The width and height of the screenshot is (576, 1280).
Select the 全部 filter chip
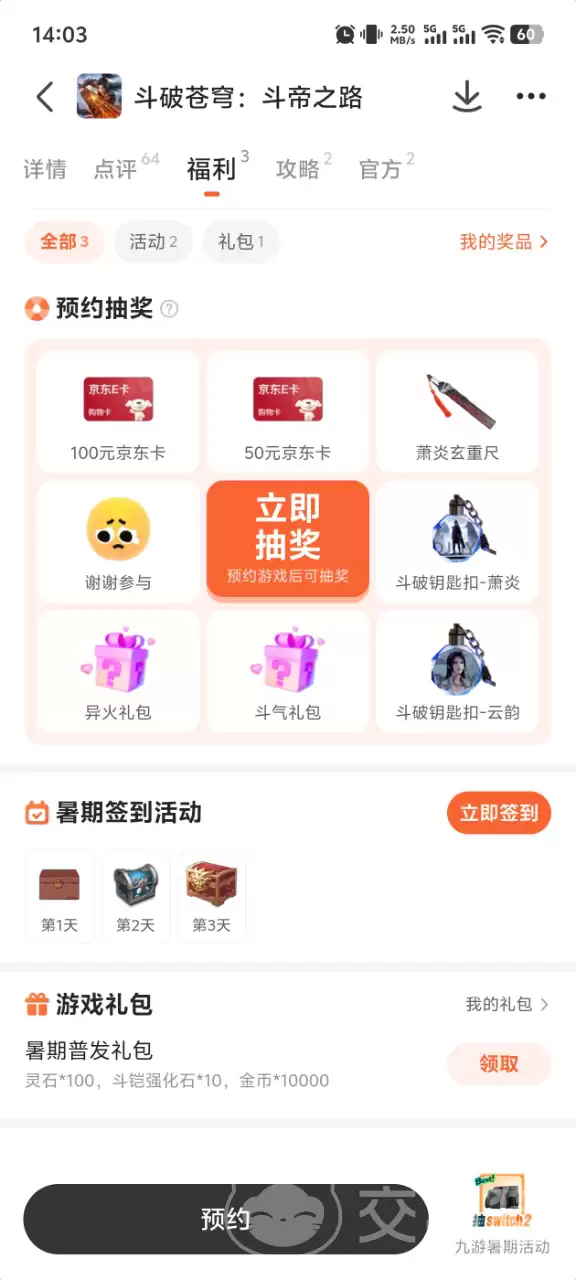[x=64, y=242]
